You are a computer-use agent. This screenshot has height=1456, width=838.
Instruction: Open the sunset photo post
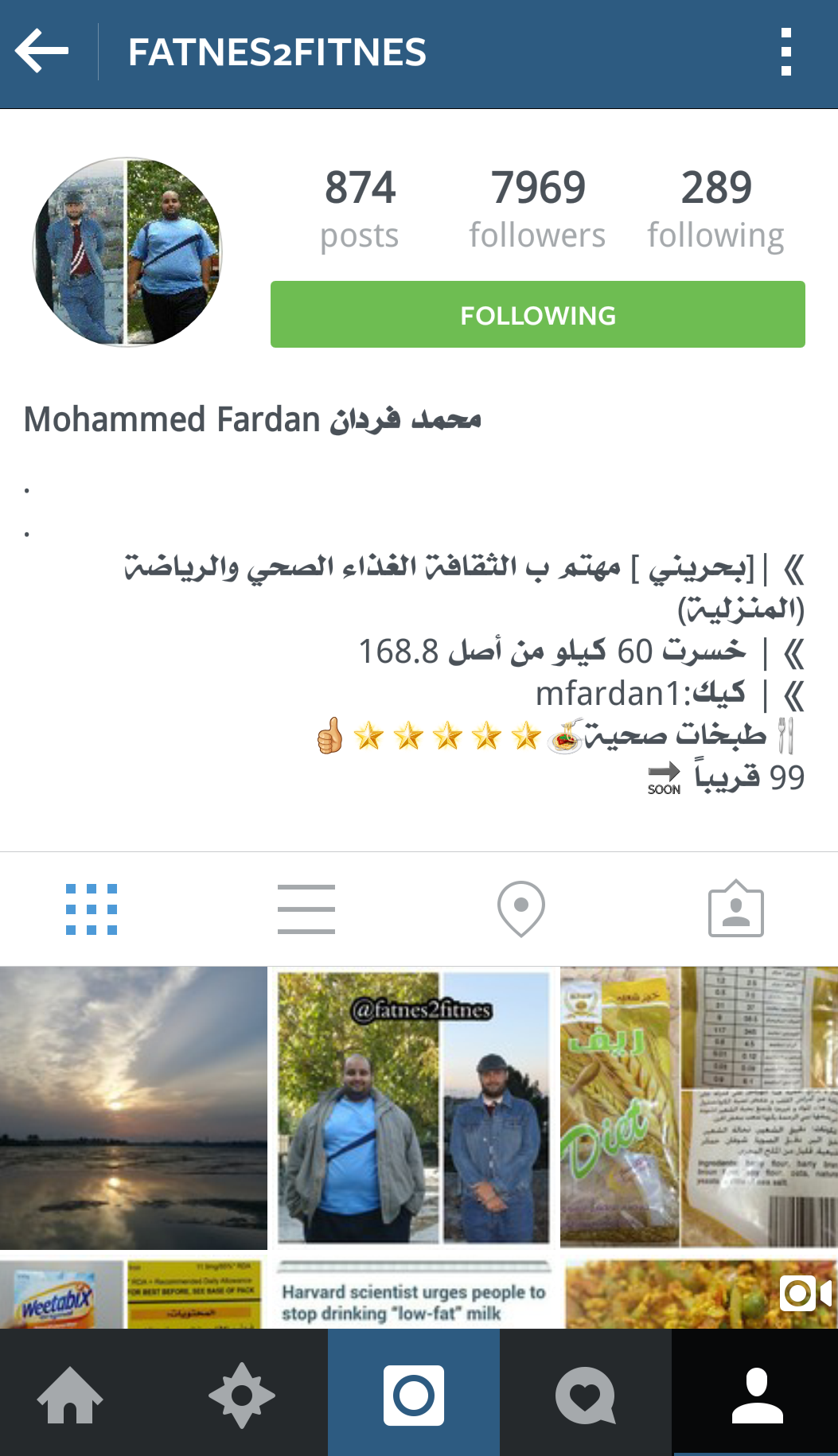pyautogui.click(x=133, y=1108)
